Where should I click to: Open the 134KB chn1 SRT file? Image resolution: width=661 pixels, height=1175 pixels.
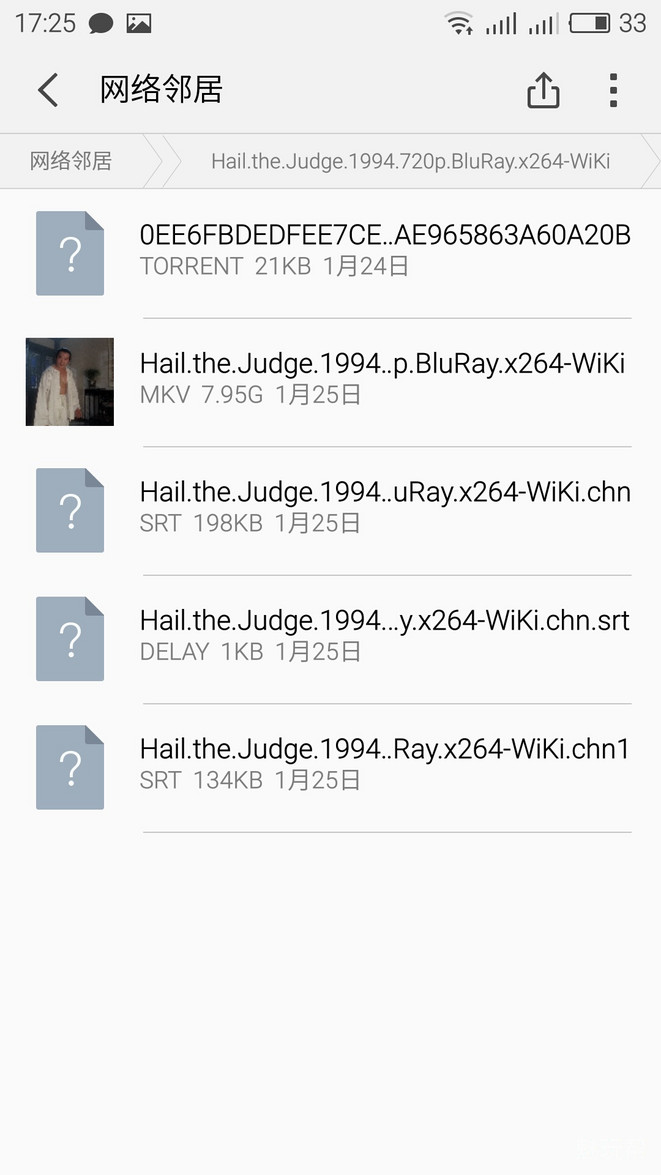coord(385,763)
